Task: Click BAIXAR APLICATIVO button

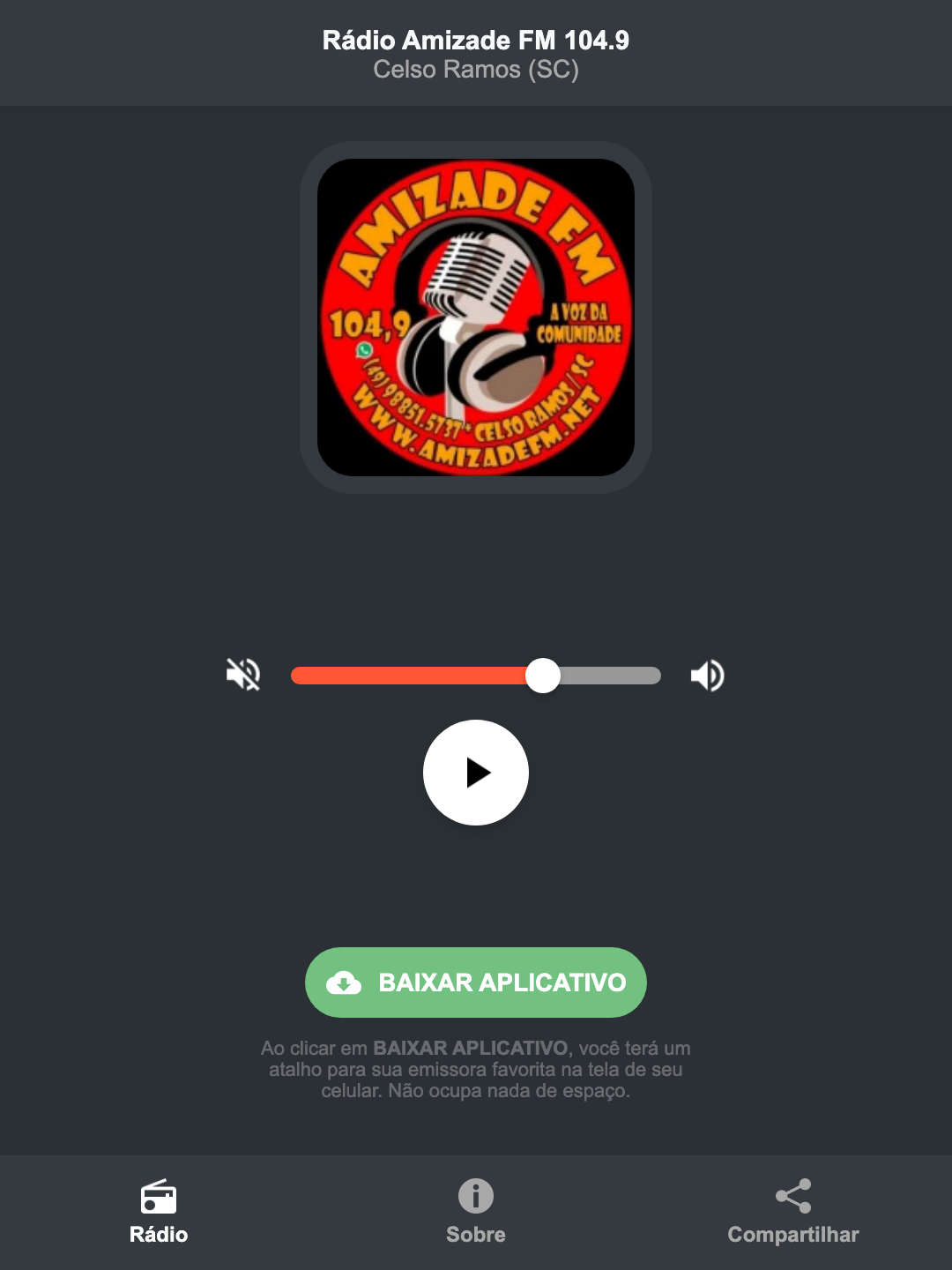Action: click(x=476, y=982)
